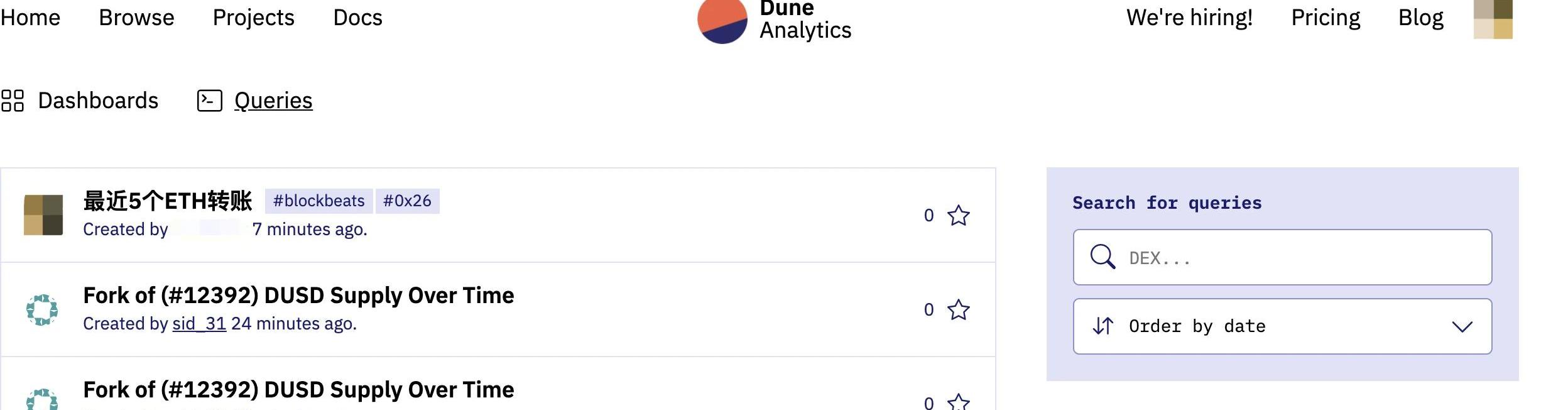Star the 最近5个ETH转账 query
Viewport: 1568px width, 410px height.
pos(958,216)
